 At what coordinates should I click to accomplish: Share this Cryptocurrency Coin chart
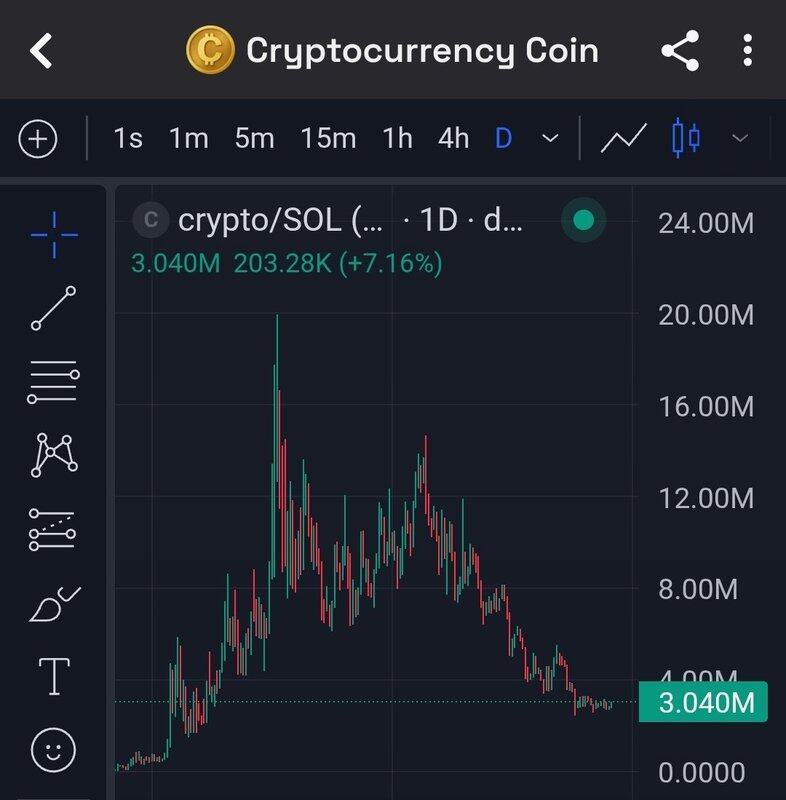coord(680,51)
